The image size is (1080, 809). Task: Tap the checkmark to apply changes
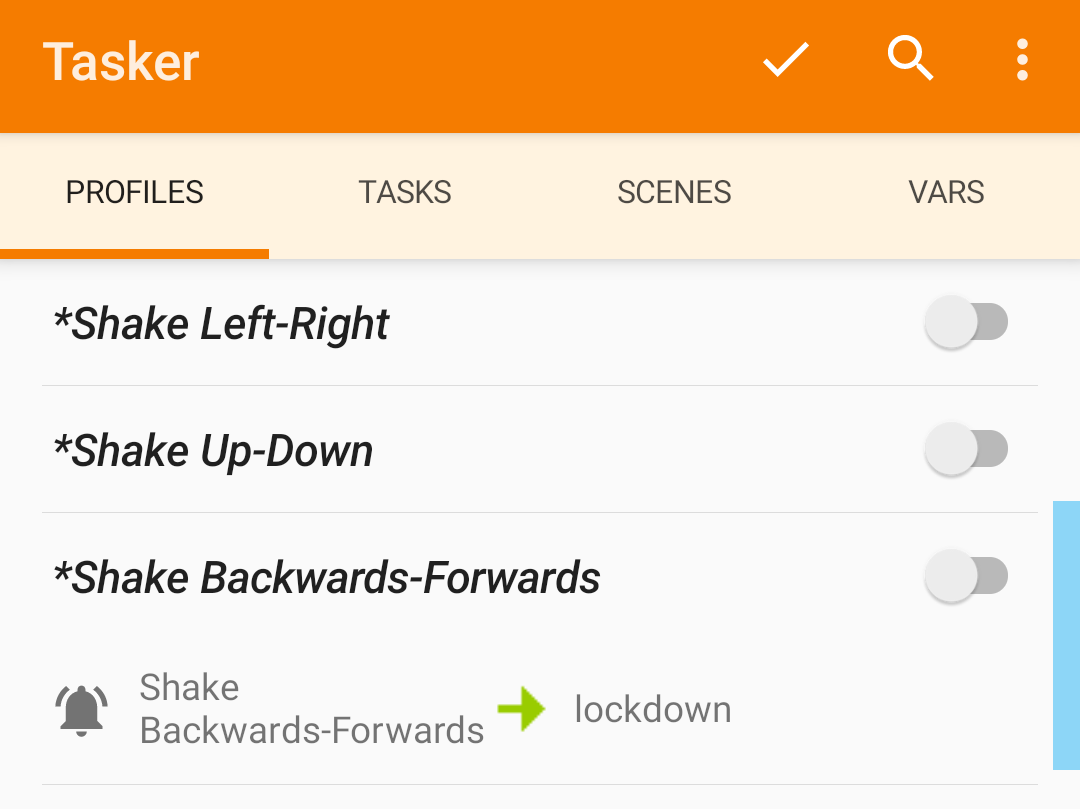[x=786, y=61]
